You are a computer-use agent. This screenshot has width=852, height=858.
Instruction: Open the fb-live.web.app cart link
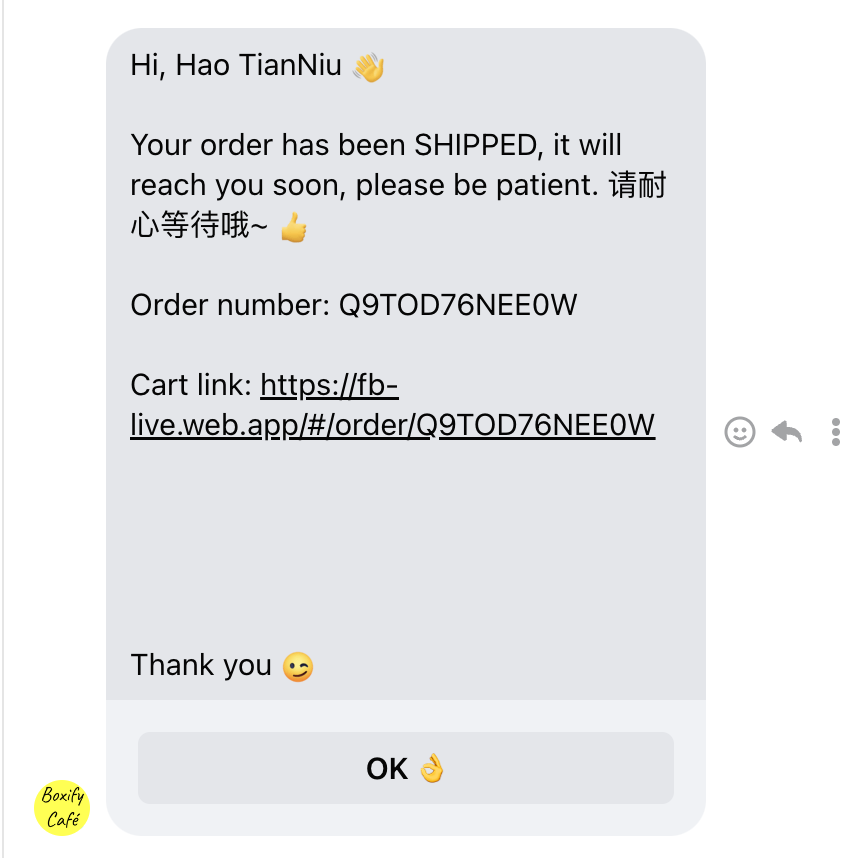click(x=392, y=425)
